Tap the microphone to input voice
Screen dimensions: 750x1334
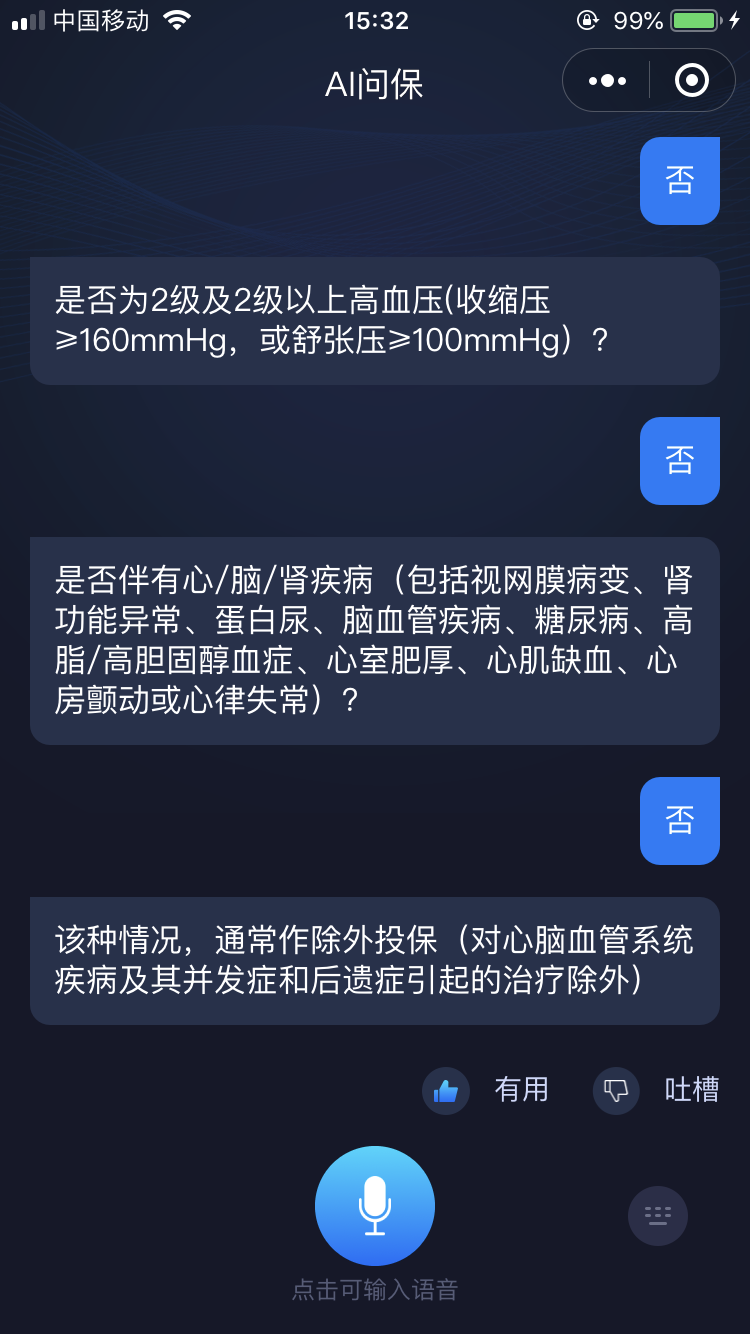(x=375, y=1206)
